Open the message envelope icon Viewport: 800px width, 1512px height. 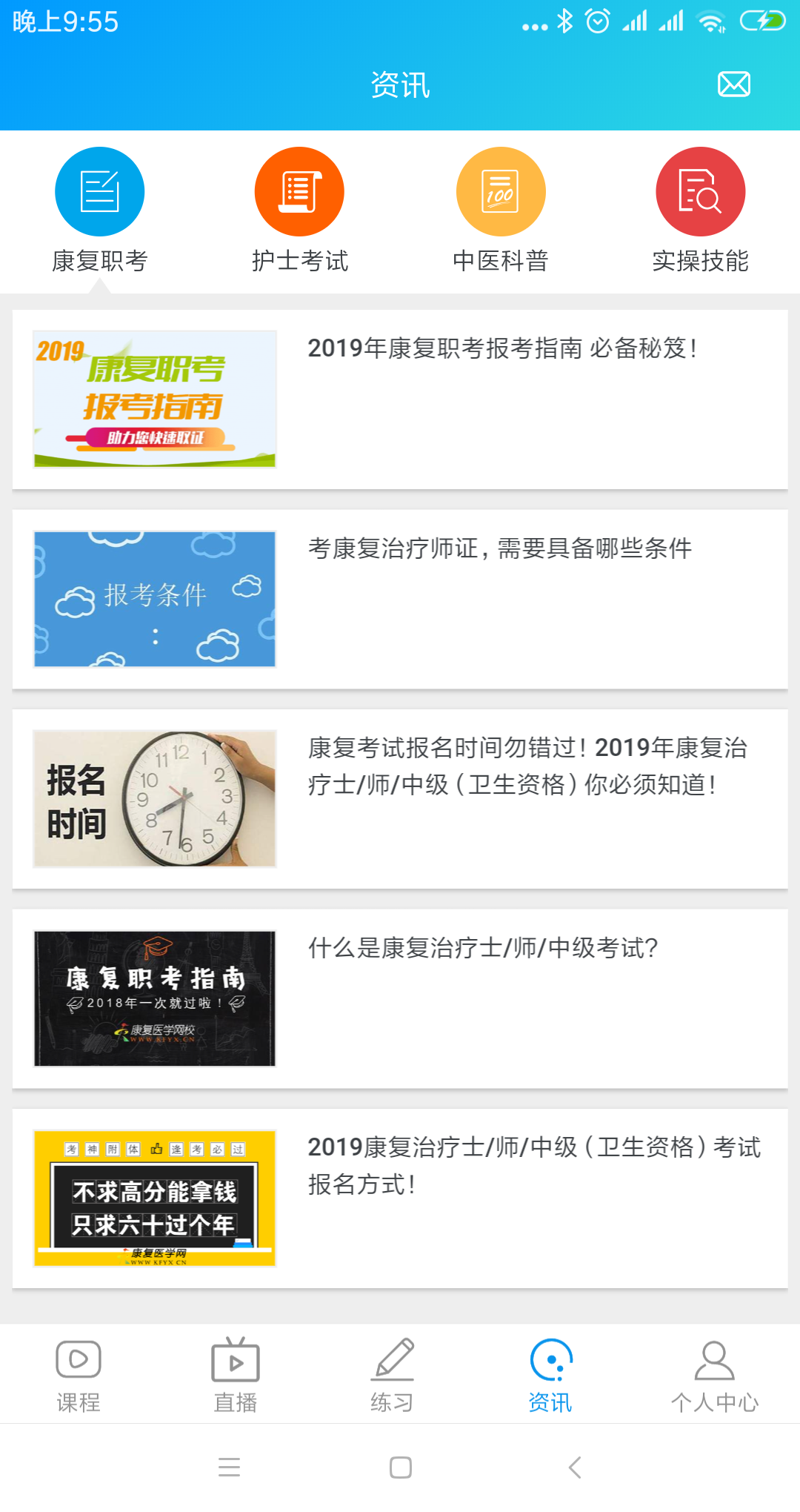[733, 84]
